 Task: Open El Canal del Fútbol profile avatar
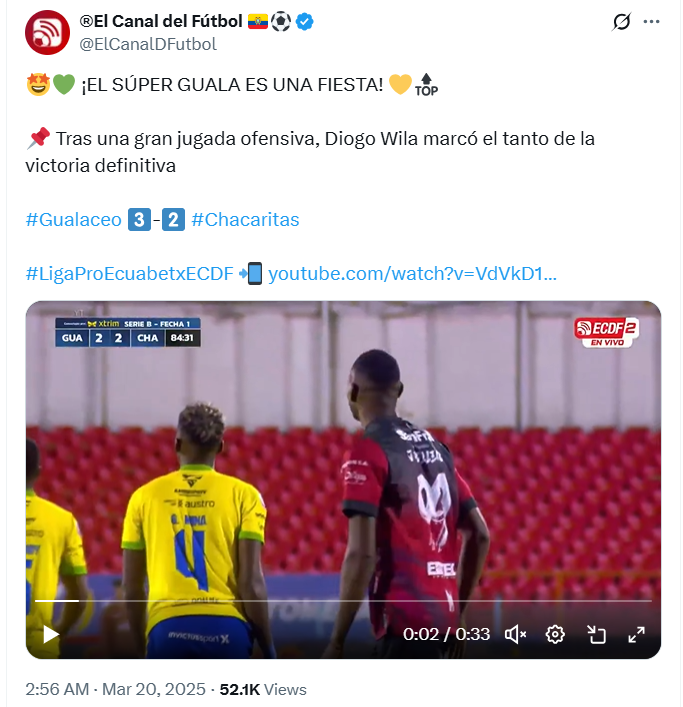(x=45, y=32)
